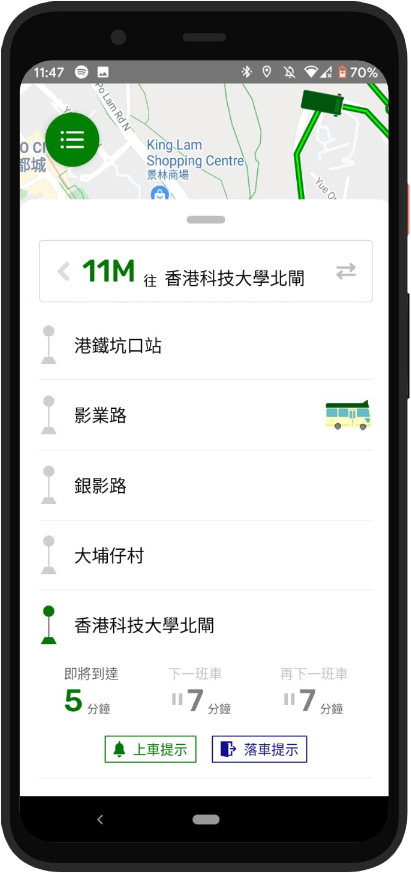Select the 香港科技大學北閘 stop
The image size is (411, 873).
(x=206, y=625)
